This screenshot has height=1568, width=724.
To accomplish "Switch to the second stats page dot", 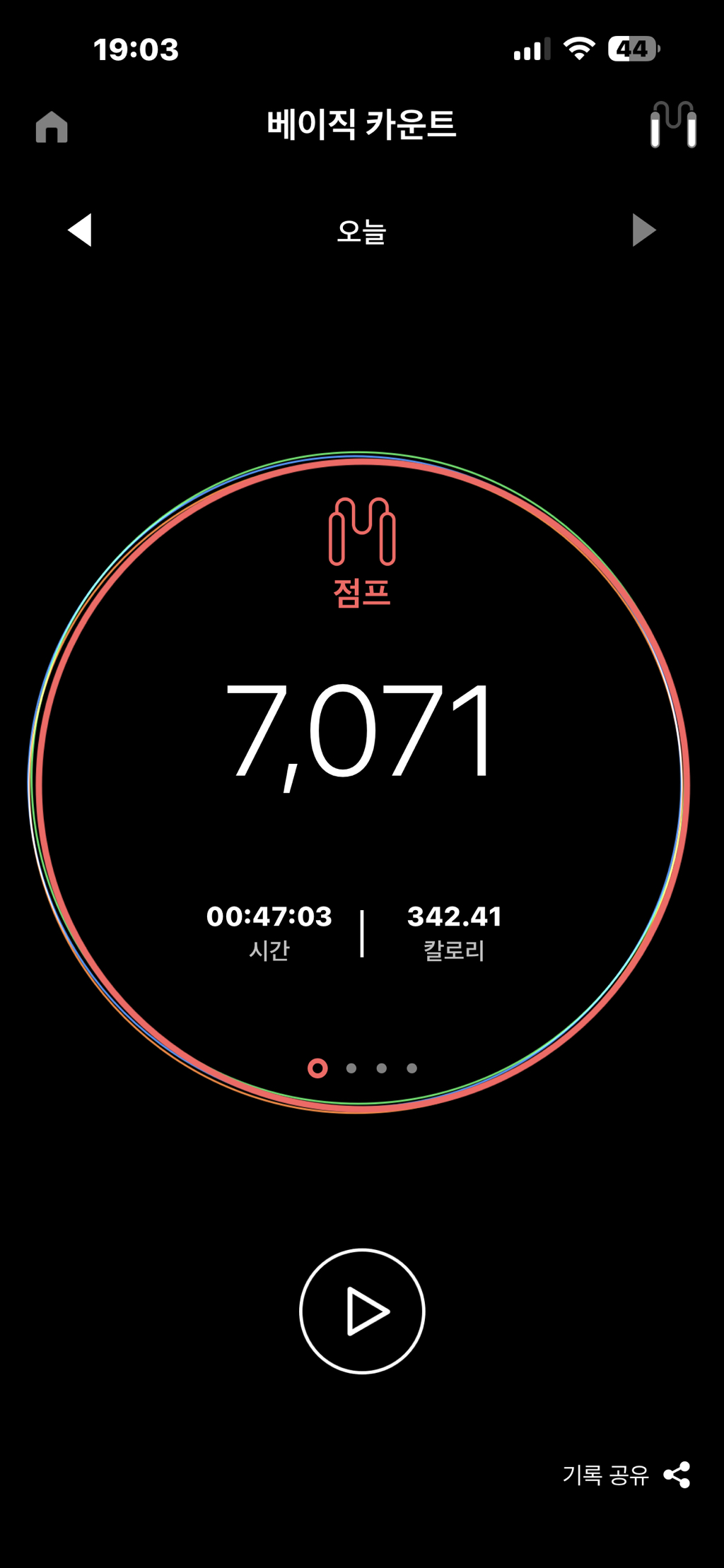I will coord(350,1069).
